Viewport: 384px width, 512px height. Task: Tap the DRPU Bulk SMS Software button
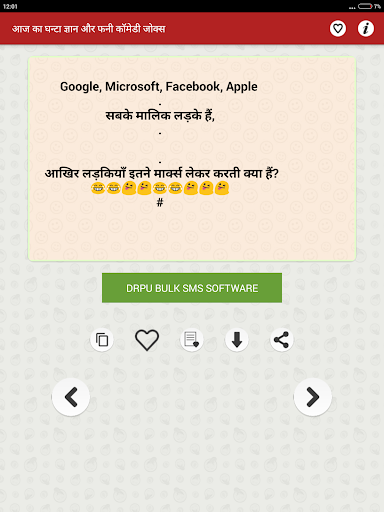(192, 288)
